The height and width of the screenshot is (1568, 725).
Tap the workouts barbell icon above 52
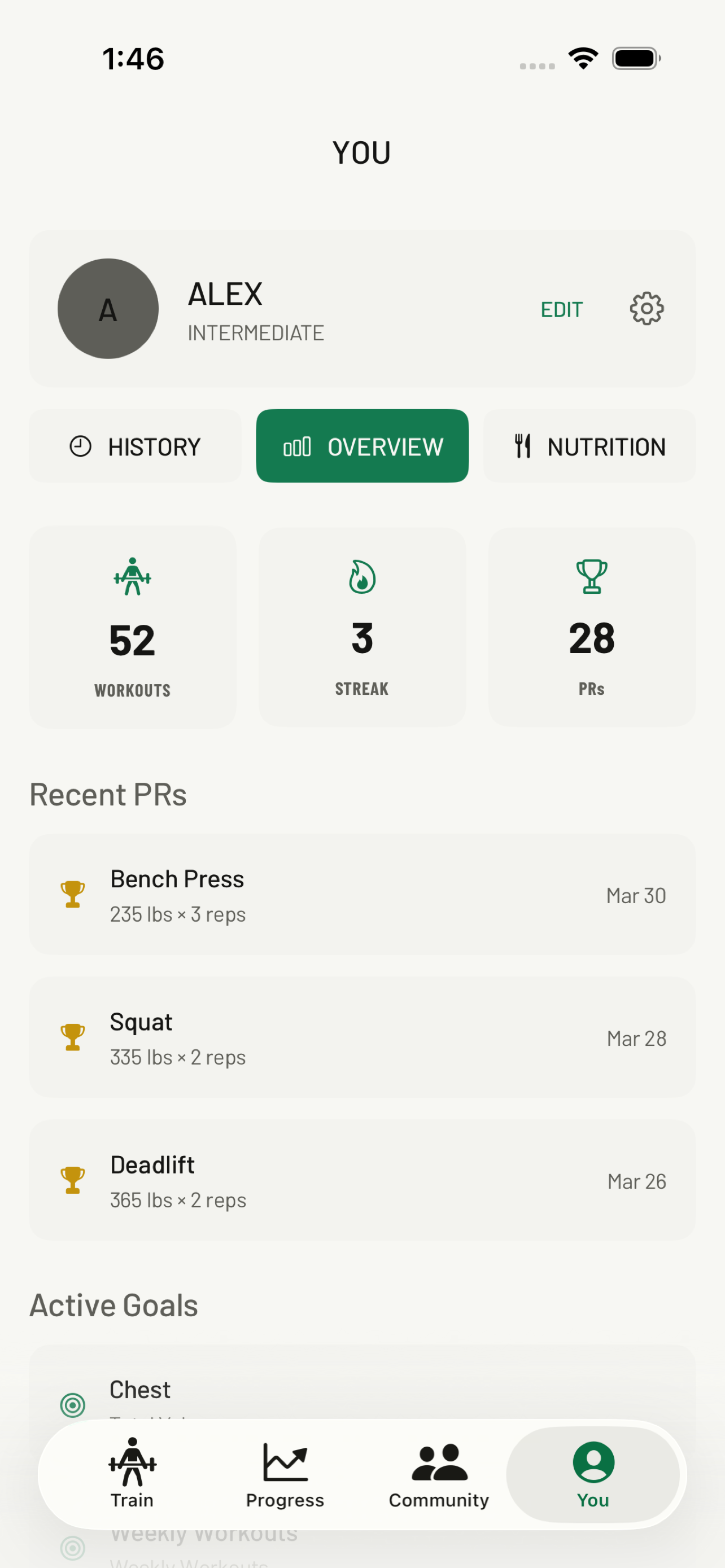click(x=132, y=577)
